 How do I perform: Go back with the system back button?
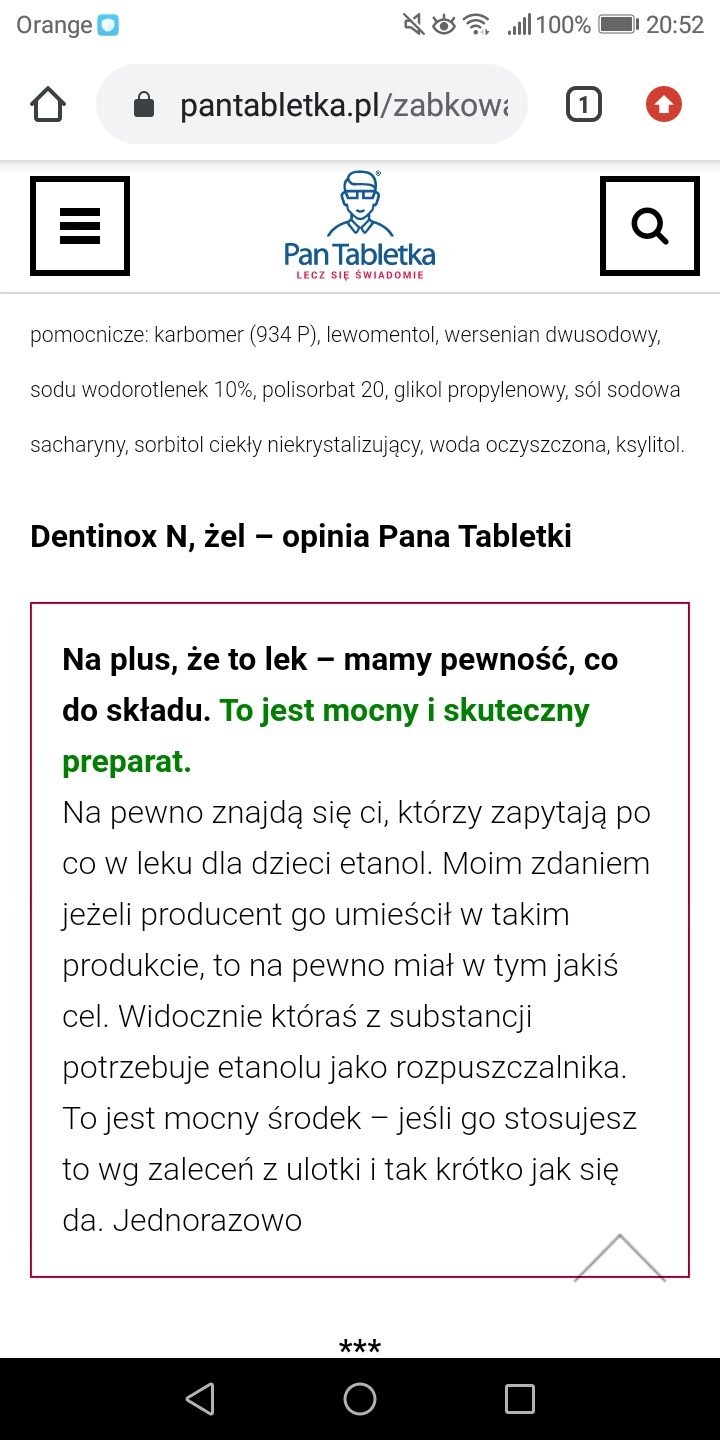[200, 1399]
